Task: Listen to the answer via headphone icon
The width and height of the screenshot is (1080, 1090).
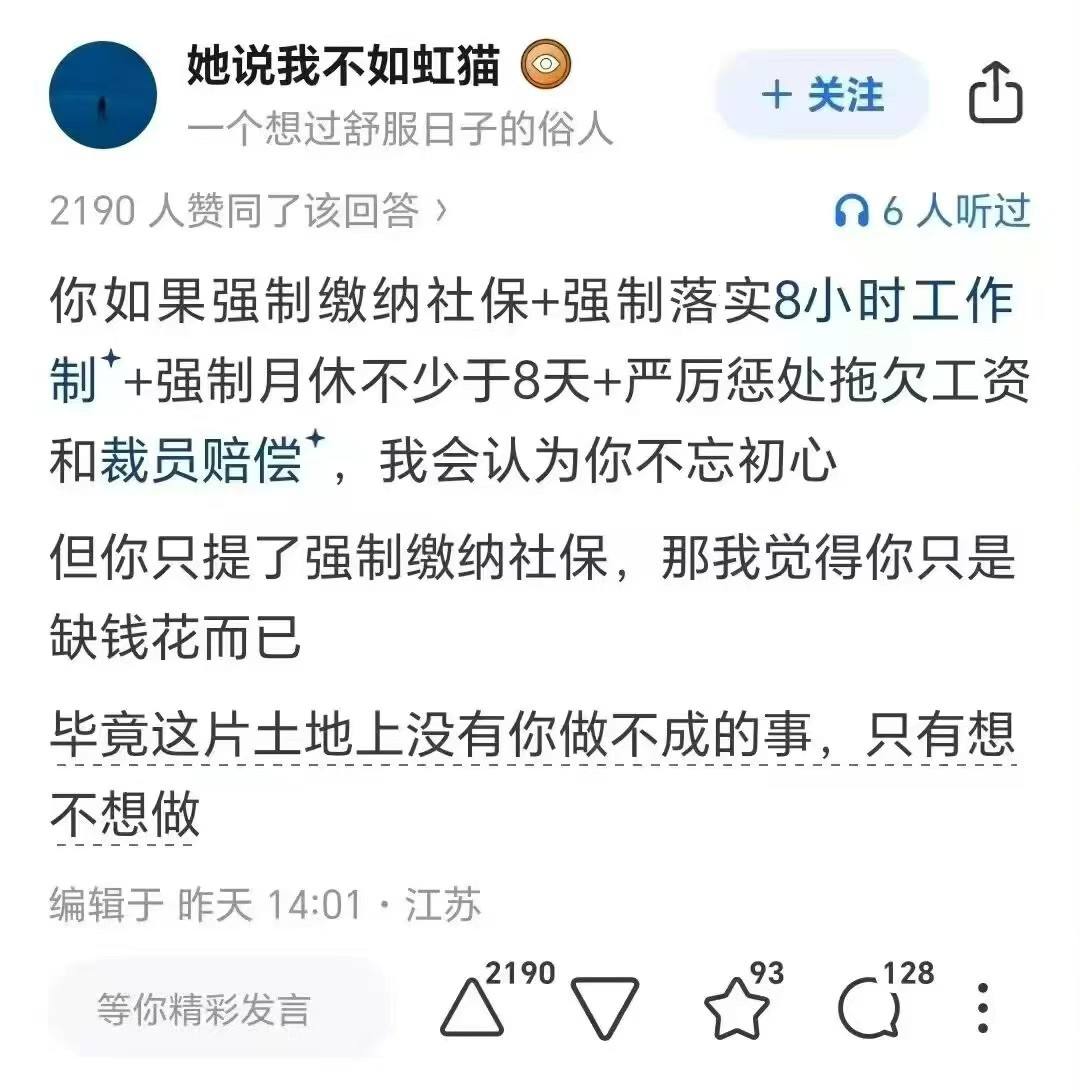Action: tap(851, 211)
